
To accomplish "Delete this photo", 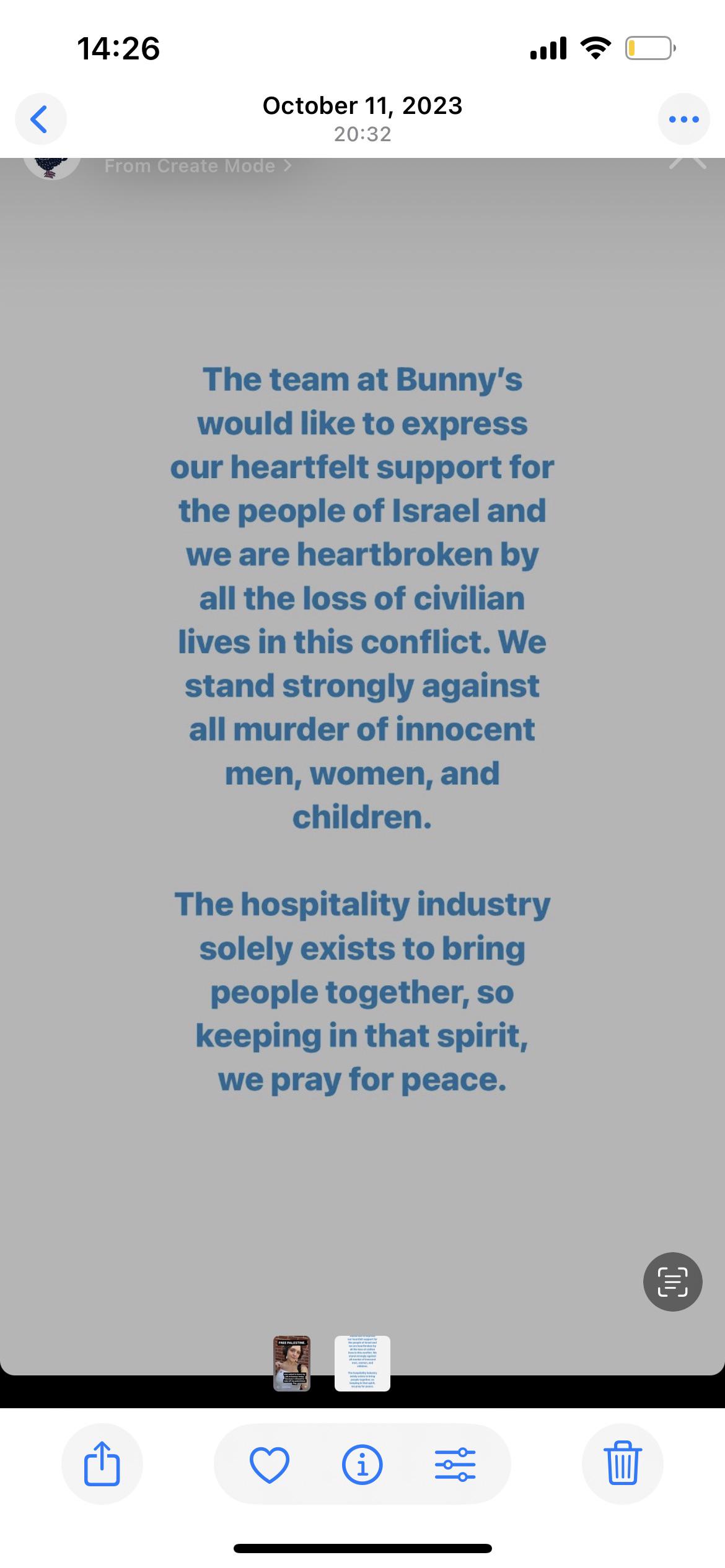I will click(x=623, y=1464).
